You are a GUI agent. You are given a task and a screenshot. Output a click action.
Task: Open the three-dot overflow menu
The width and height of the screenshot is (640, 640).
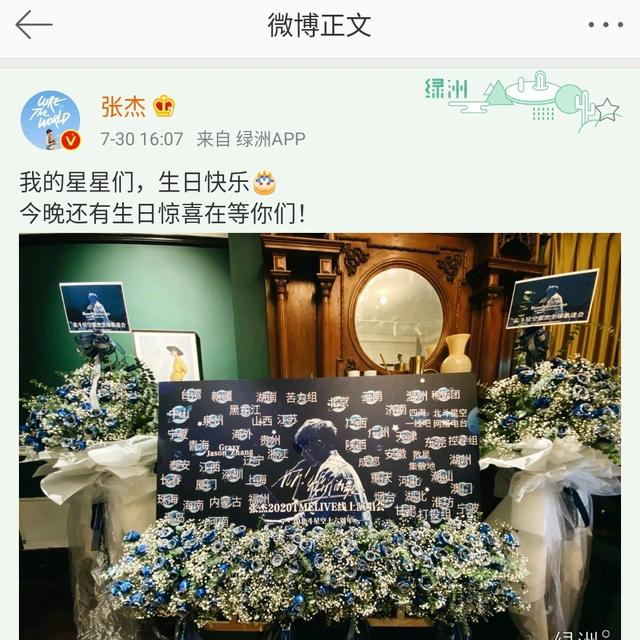point(606,25)
